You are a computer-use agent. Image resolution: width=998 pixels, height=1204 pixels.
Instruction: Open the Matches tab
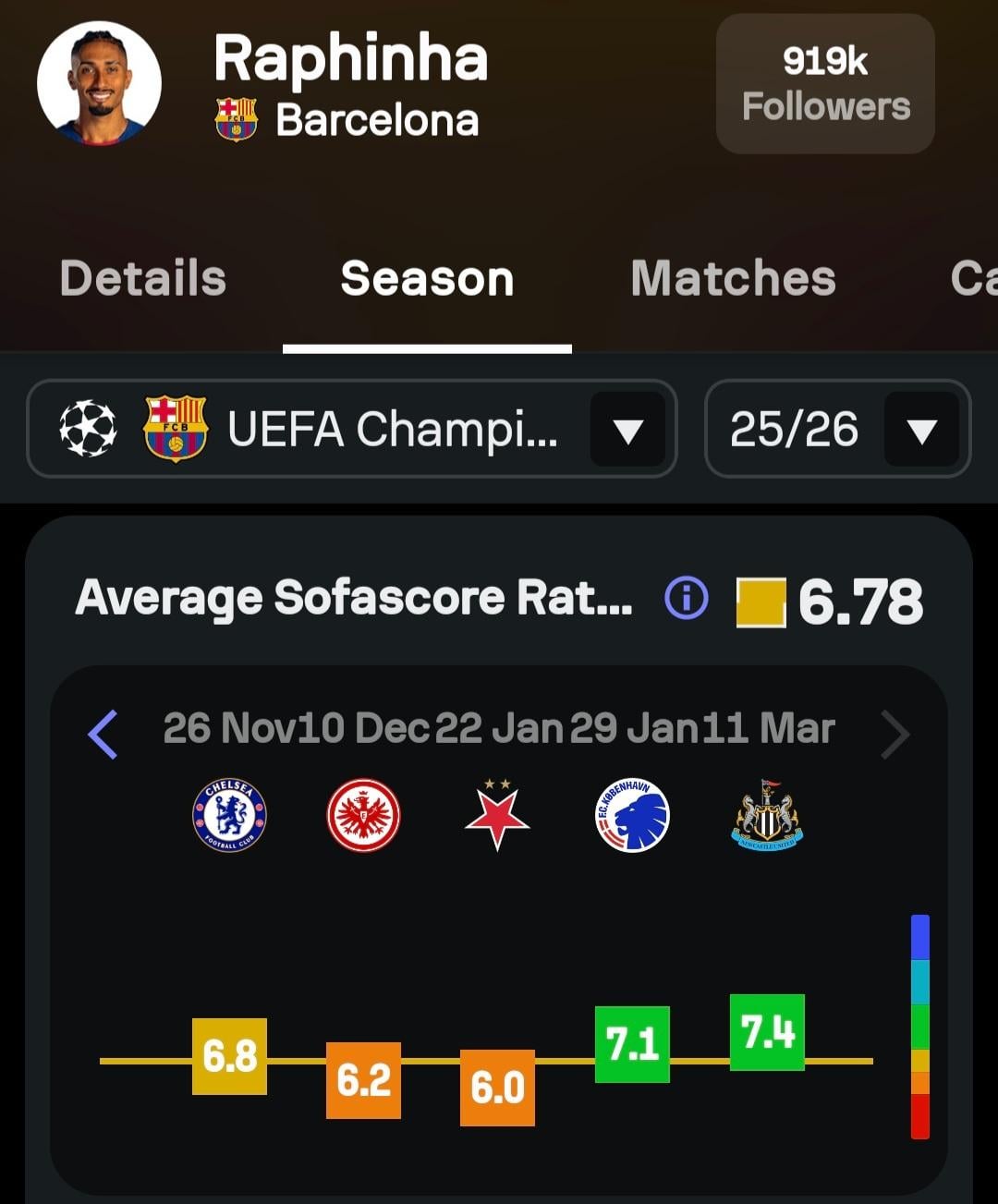point(733,279)
